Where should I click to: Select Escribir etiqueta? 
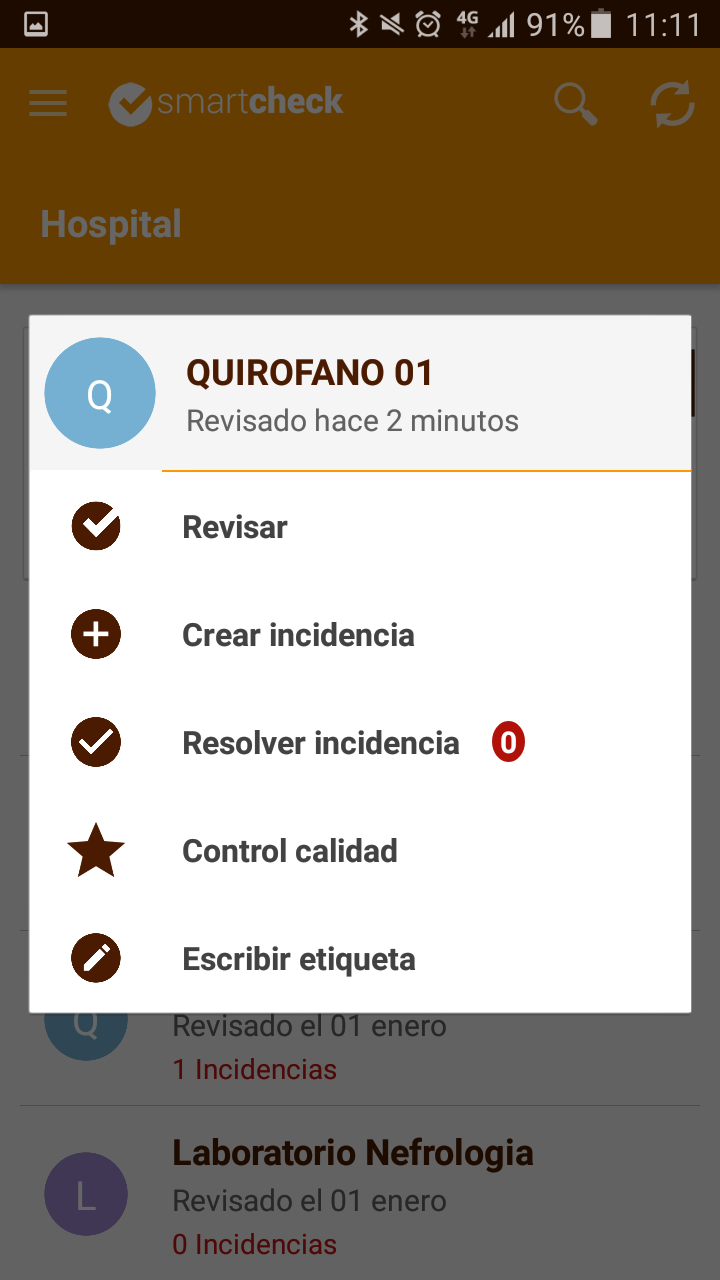(360, 959)
